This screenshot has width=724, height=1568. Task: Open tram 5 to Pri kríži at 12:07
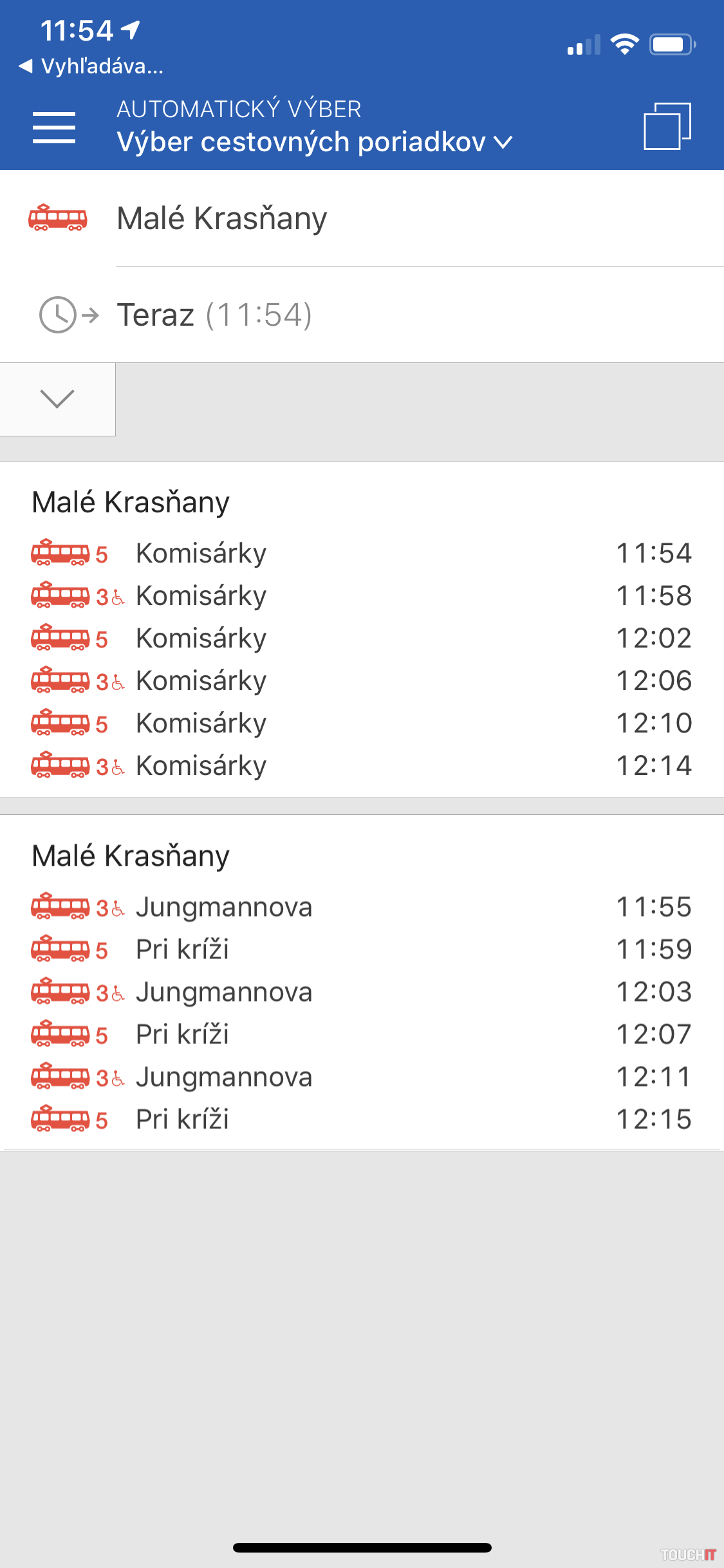pos(360,1035)
